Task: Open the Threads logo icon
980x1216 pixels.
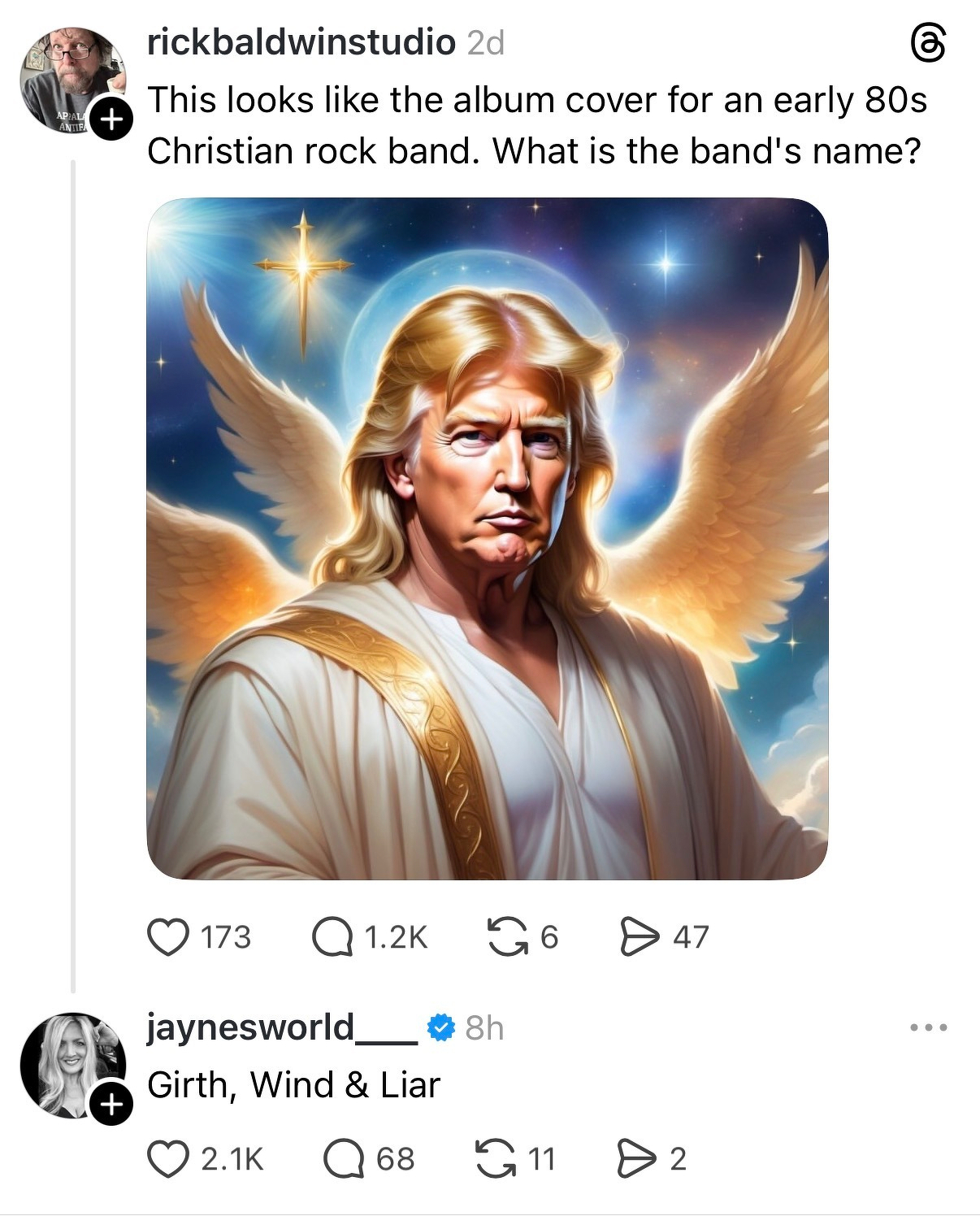Action: click(x=926, y=44)
